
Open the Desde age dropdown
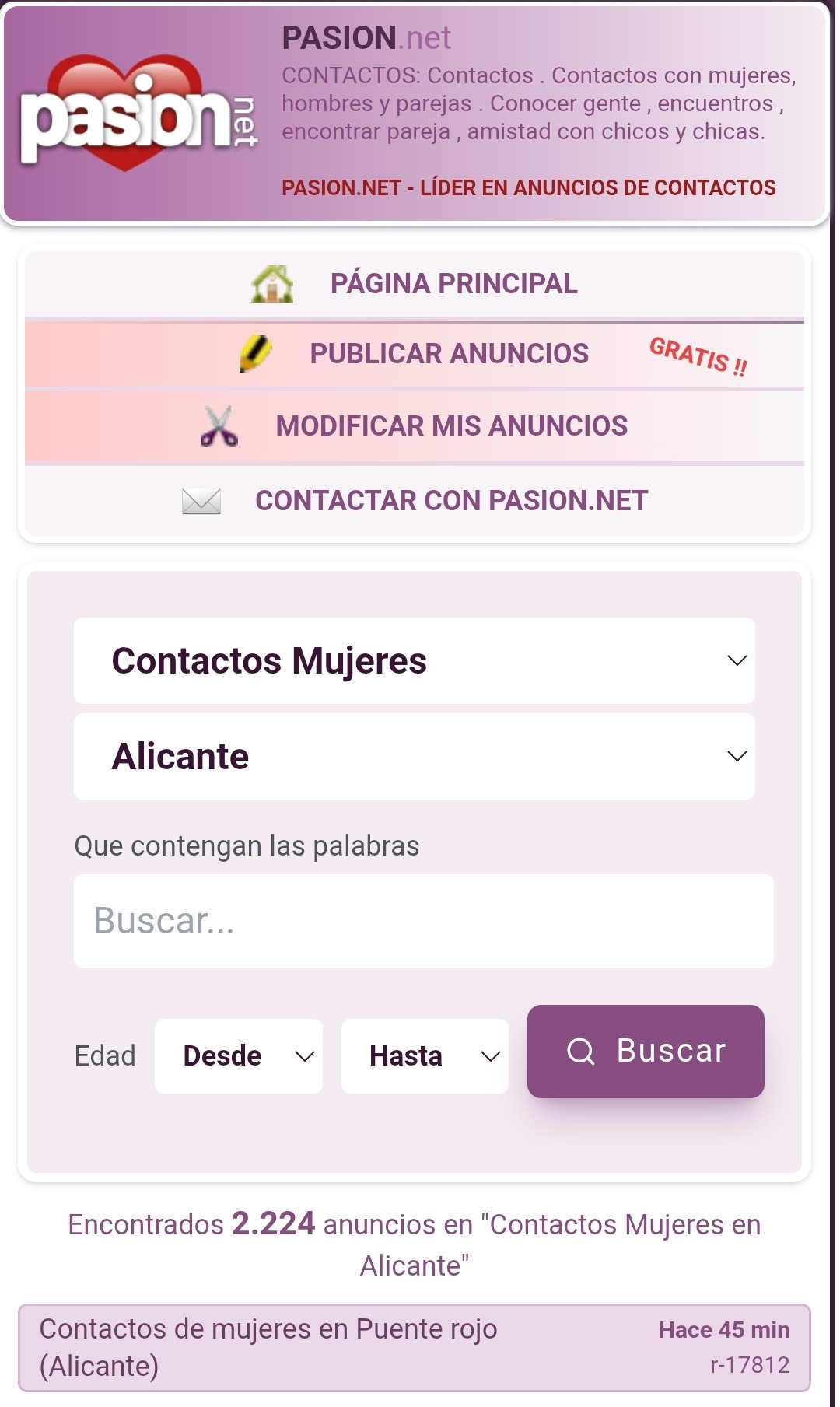pos(239,1056)
